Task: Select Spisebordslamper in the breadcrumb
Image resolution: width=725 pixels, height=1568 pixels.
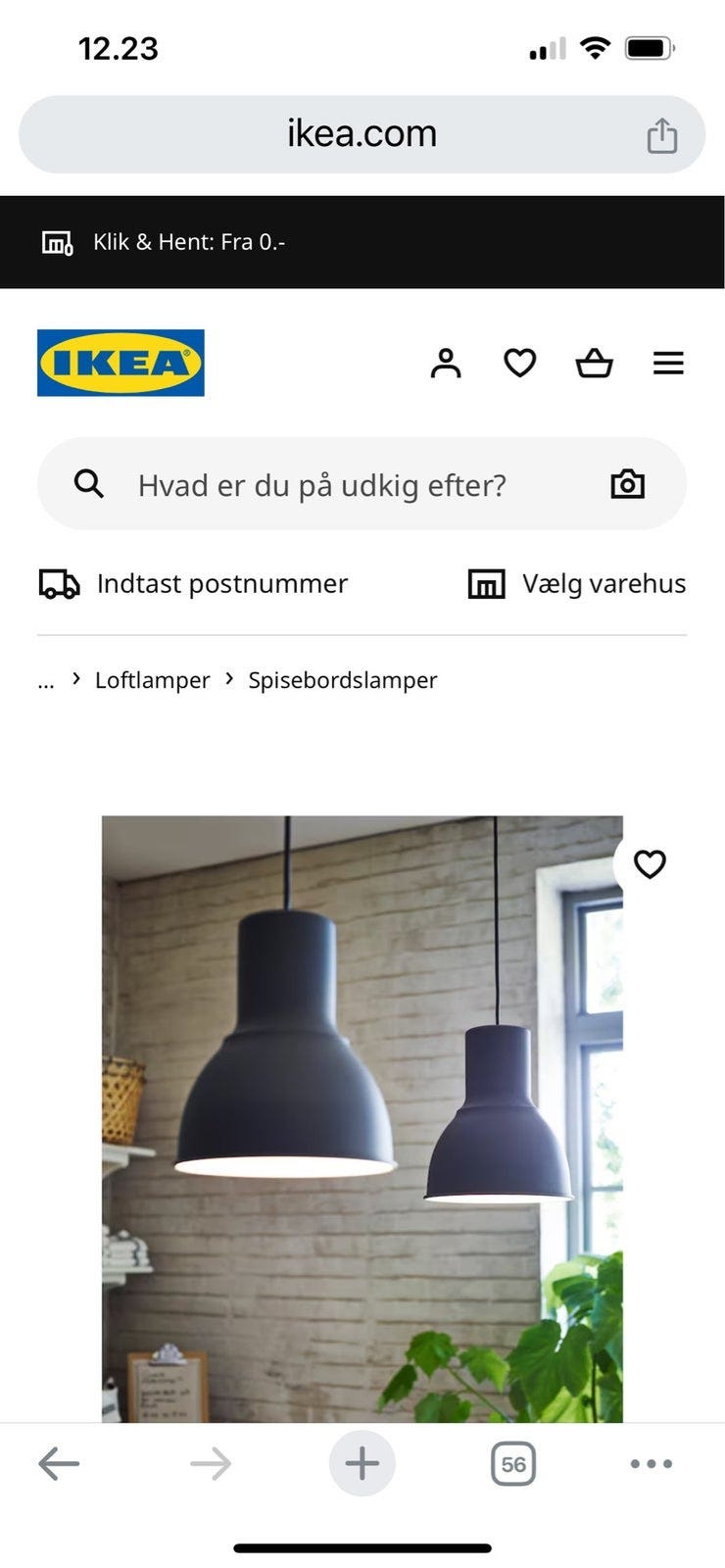Action: click(x=343, y=679)
